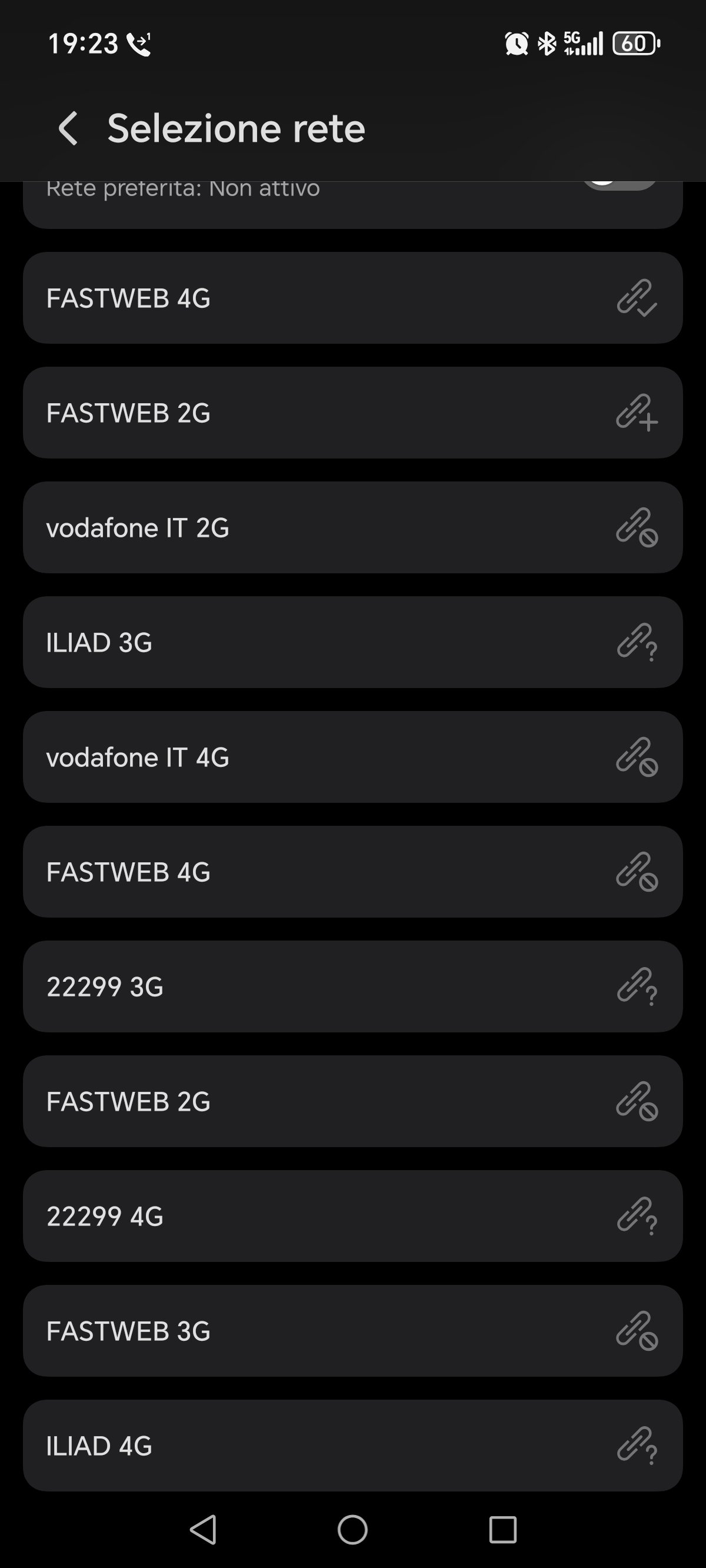706x1568 pixels.
Task: Go to the home screen
Action: click(352, 1530)
